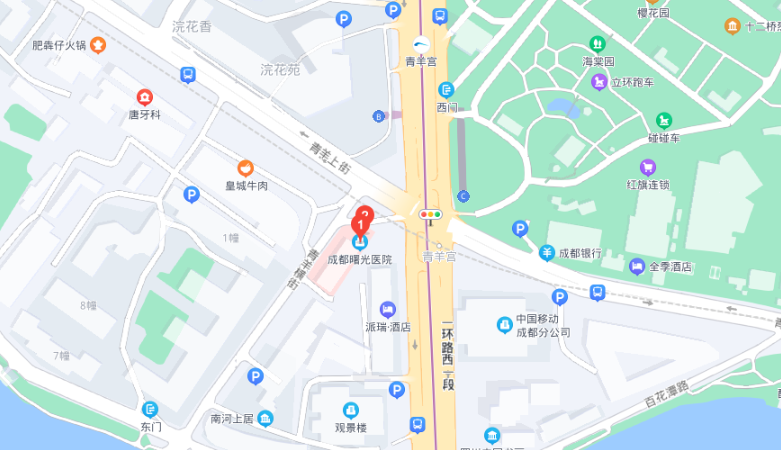The height and width of the screenshot is (450, 781).
Task: Select the 红旗连锁 store marker
Action: [647, 167]
